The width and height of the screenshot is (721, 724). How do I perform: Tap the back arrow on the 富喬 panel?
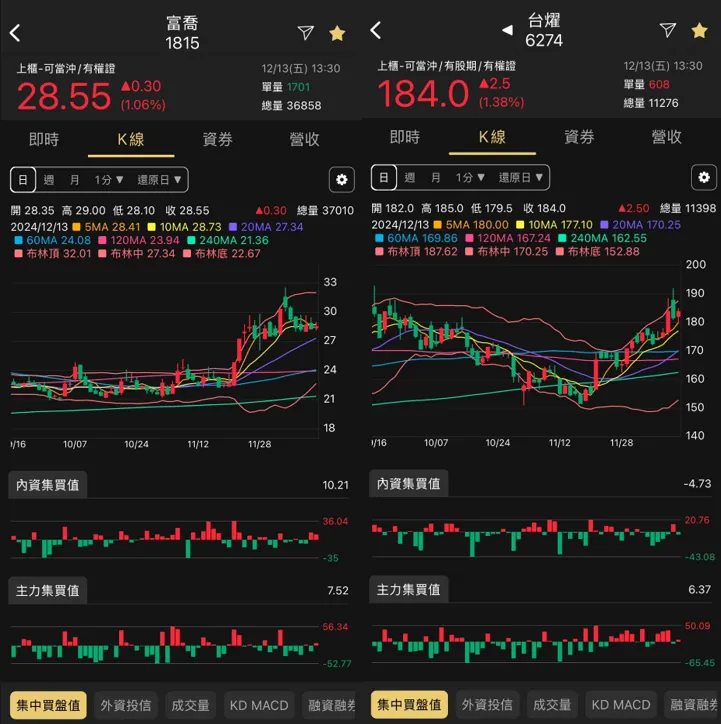16,31
